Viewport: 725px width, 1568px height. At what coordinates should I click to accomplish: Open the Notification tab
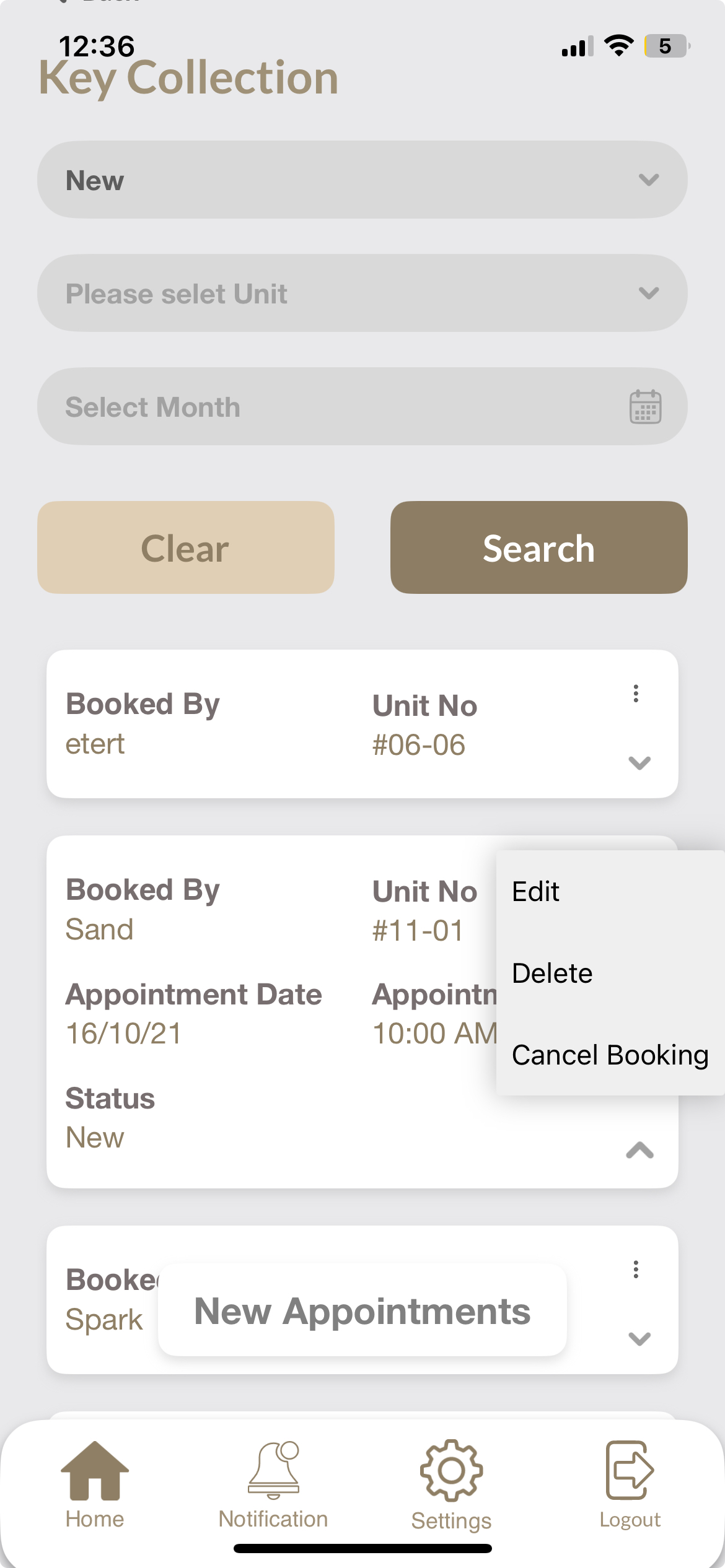(273, 1485)
